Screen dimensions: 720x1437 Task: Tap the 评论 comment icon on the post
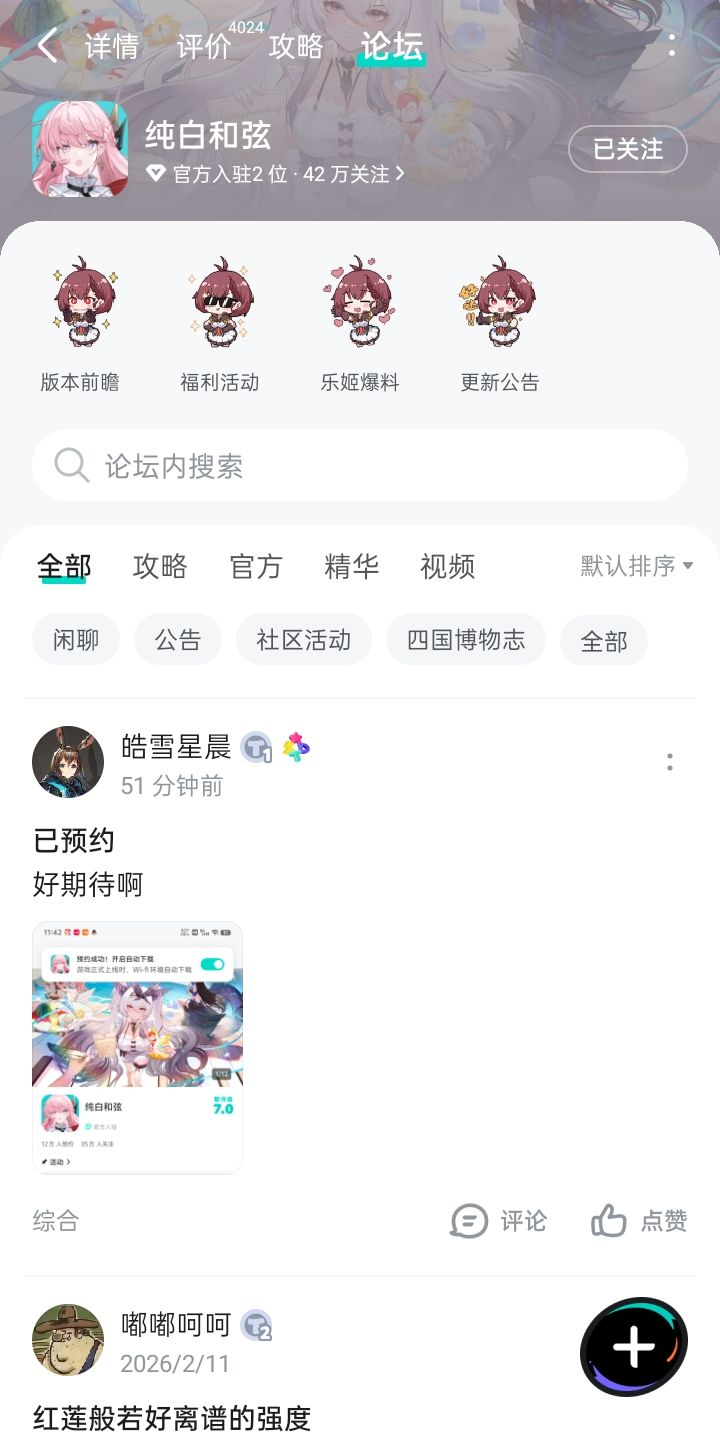pyautogui.click(x=469, y=1221)
